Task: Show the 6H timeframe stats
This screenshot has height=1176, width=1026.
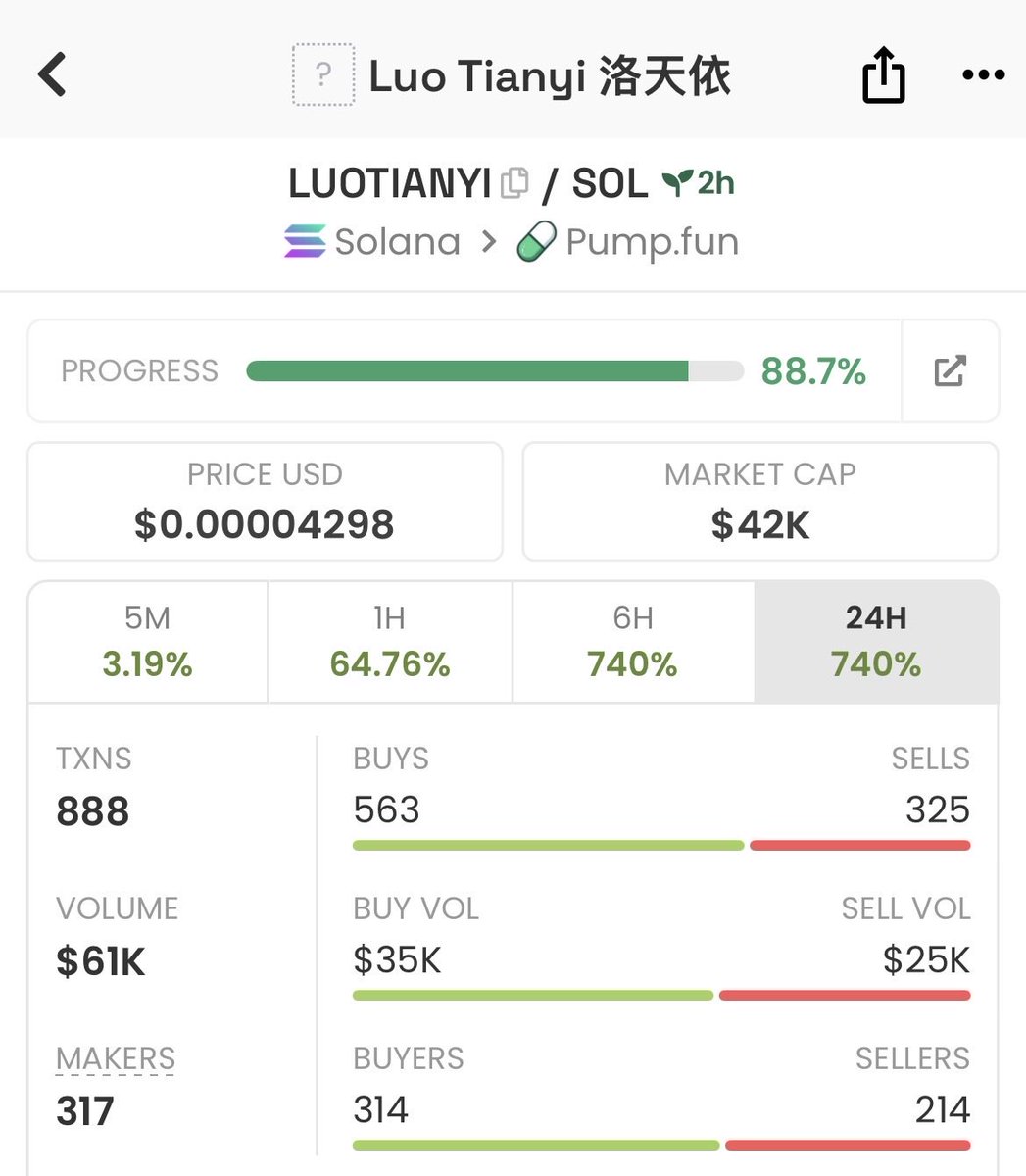Action: [633, 642]
